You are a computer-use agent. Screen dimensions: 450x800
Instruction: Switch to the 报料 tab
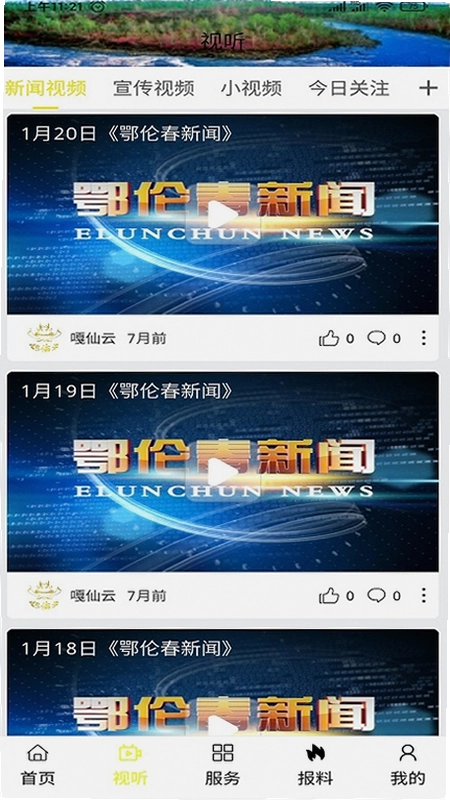[x=315, y=765]
